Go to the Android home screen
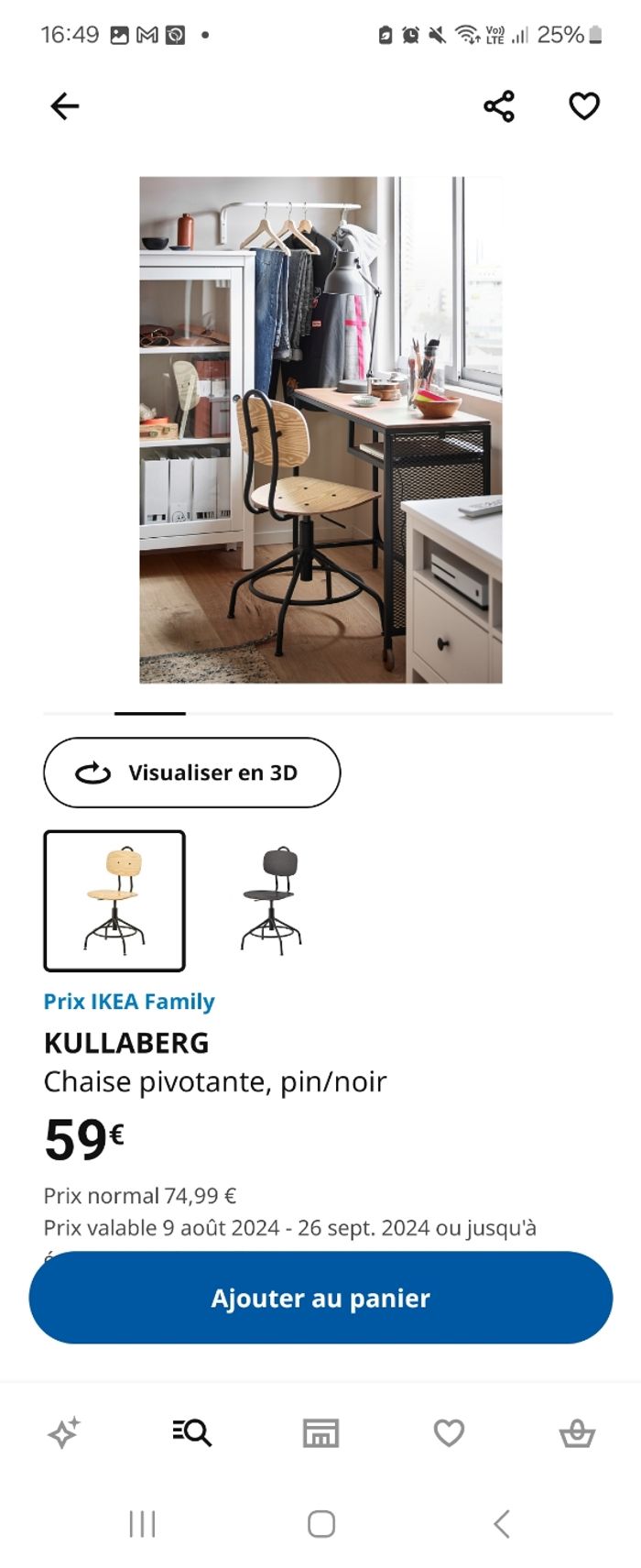The image size is (641, 1568). [320, 1524]
